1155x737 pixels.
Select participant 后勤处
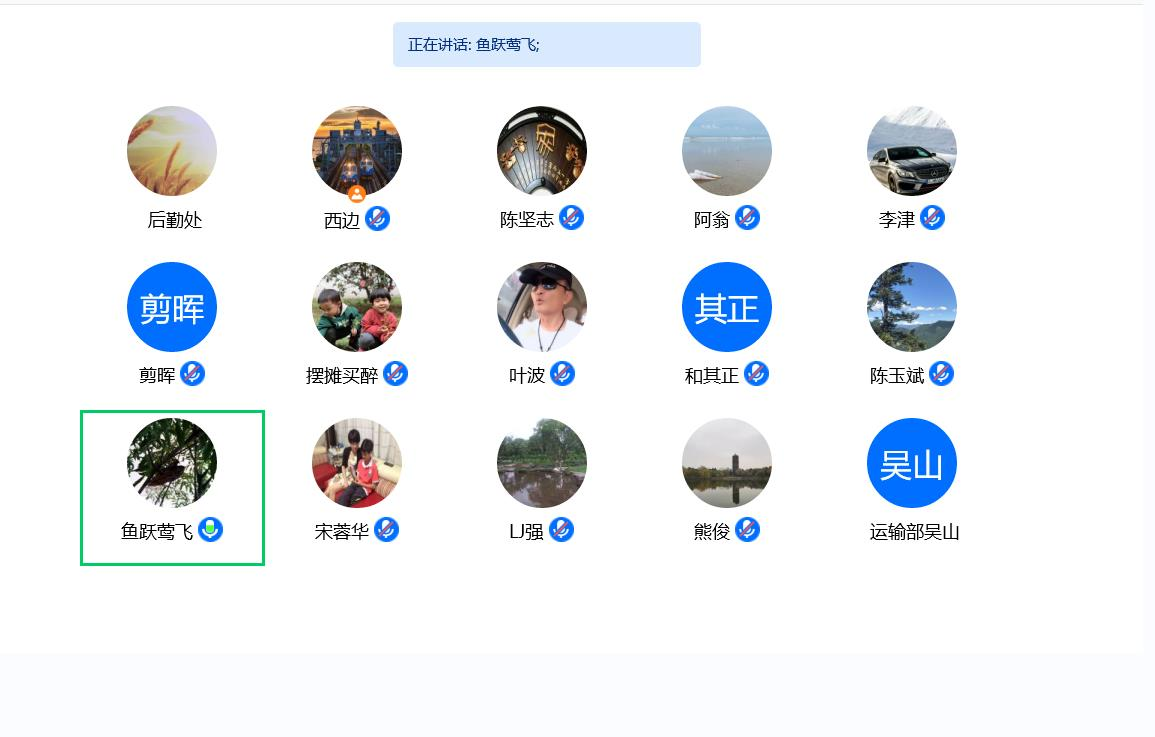[172, 151]
